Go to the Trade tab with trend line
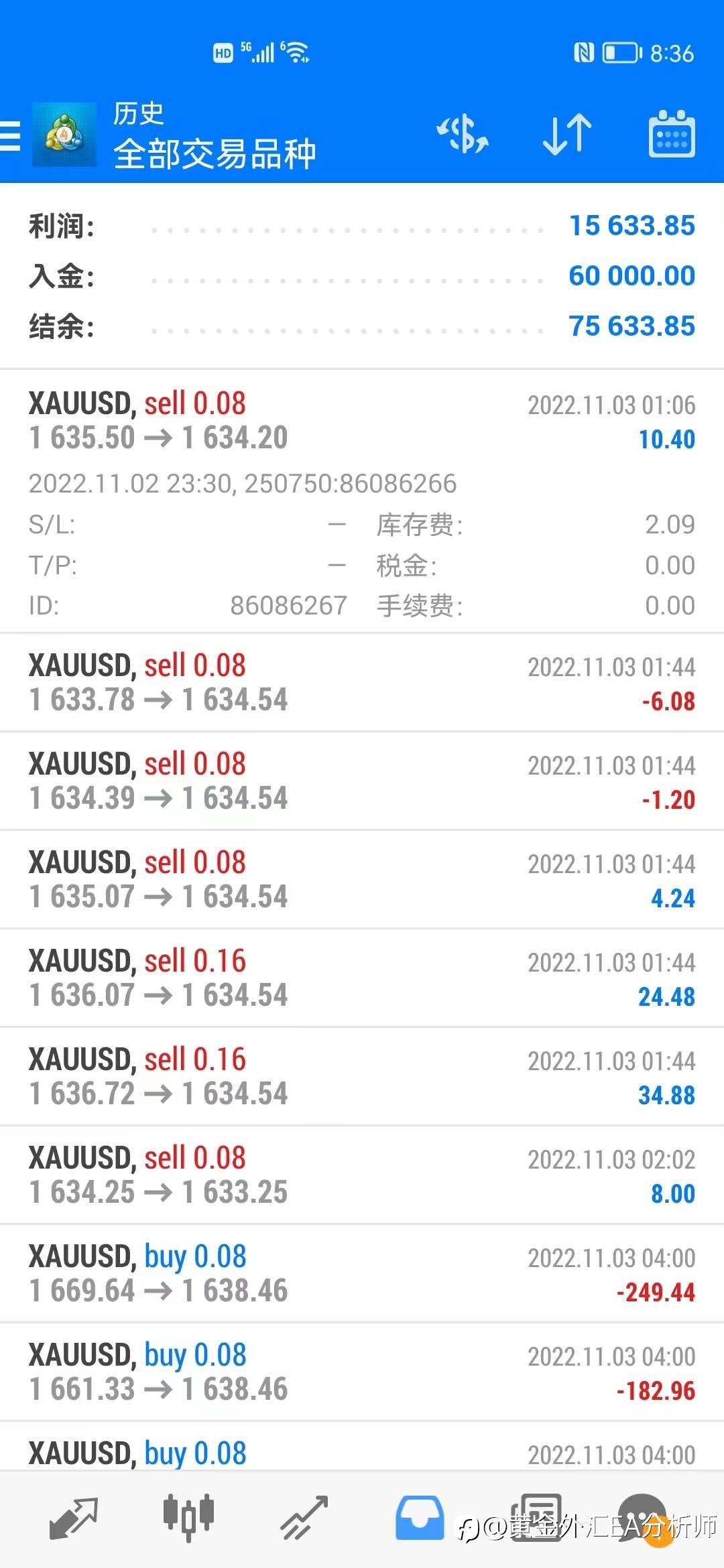This screenshot has width=724, height=1568. 304,1518
